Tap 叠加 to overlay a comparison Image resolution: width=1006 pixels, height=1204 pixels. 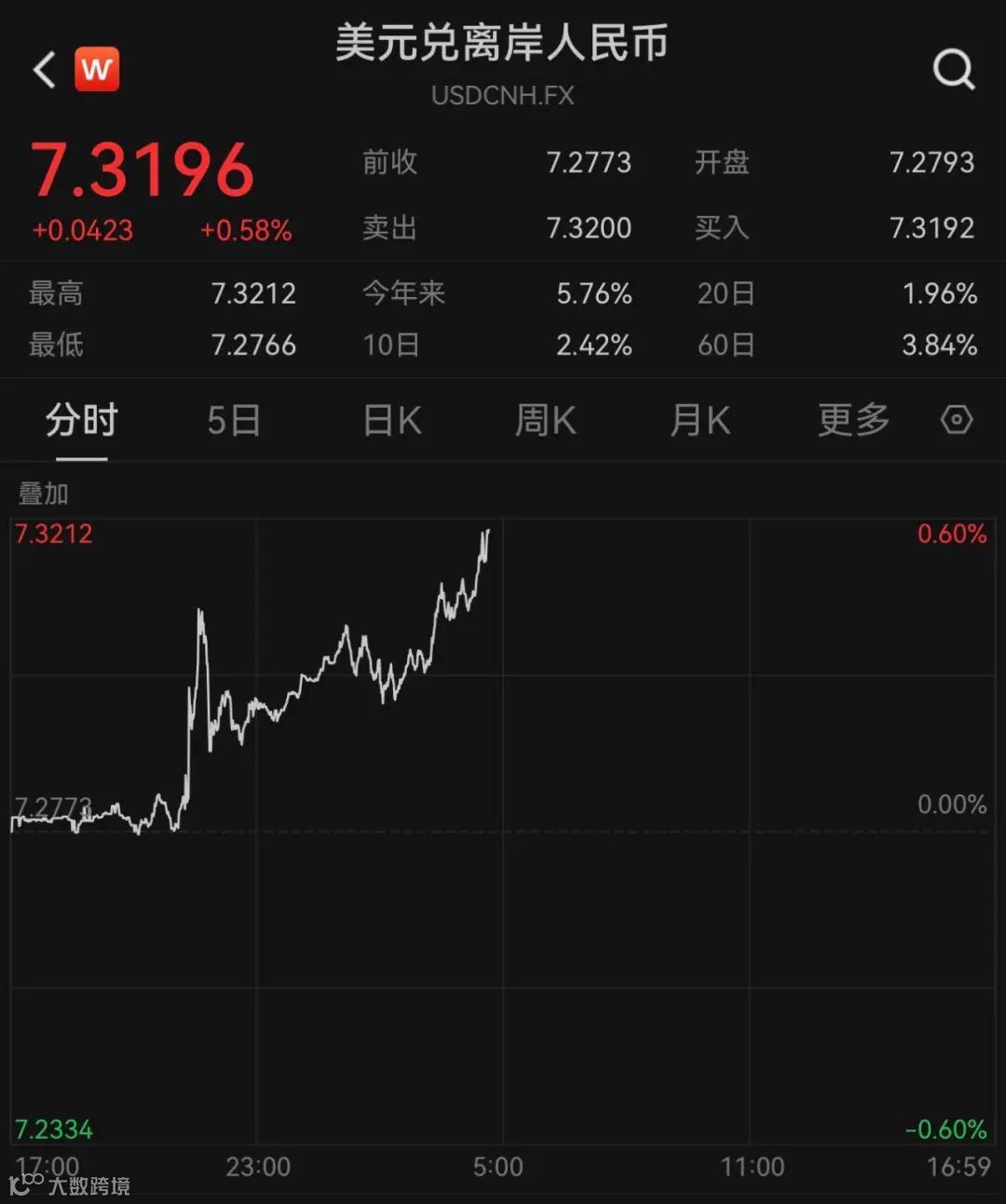coord(44,494)
